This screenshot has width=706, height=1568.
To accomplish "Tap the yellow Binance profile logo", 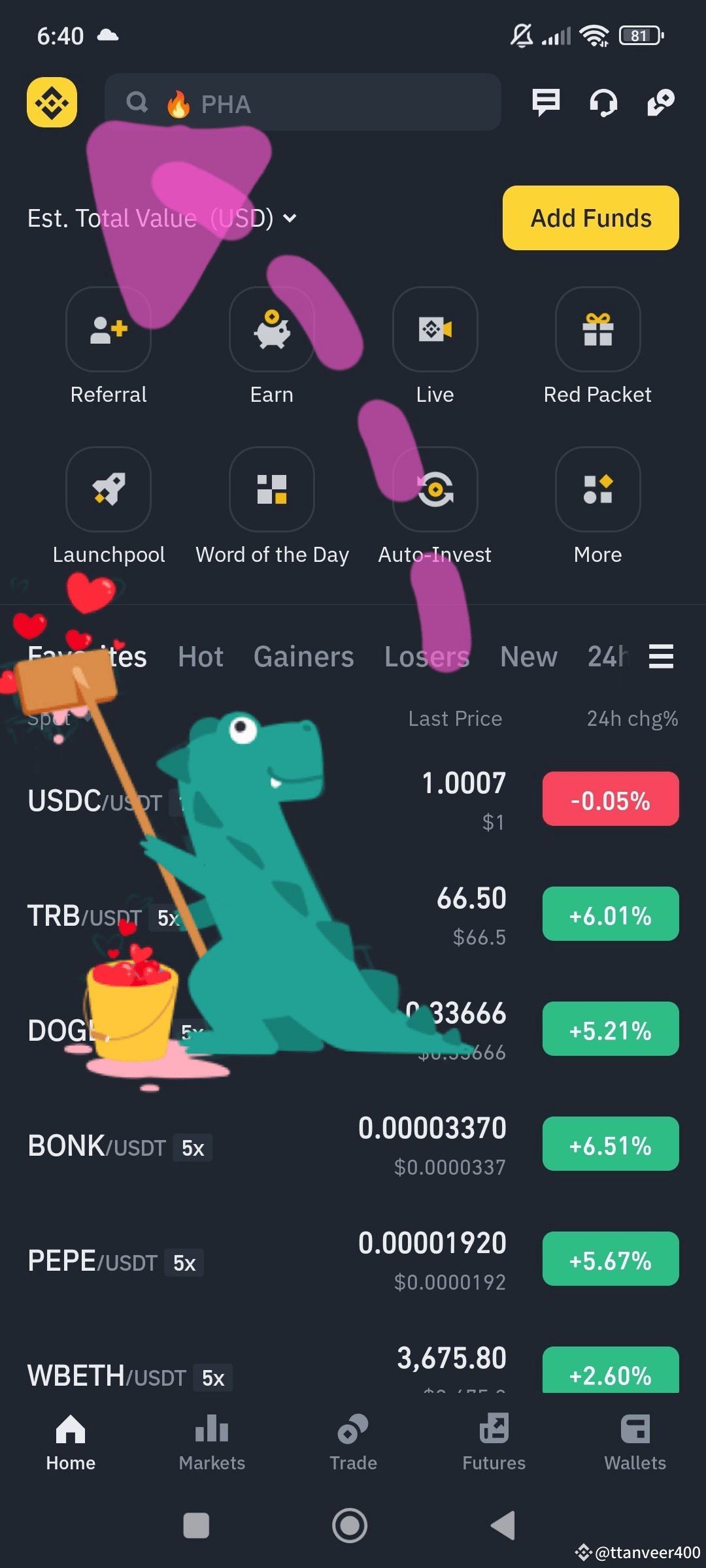I will tap(52, 103).
